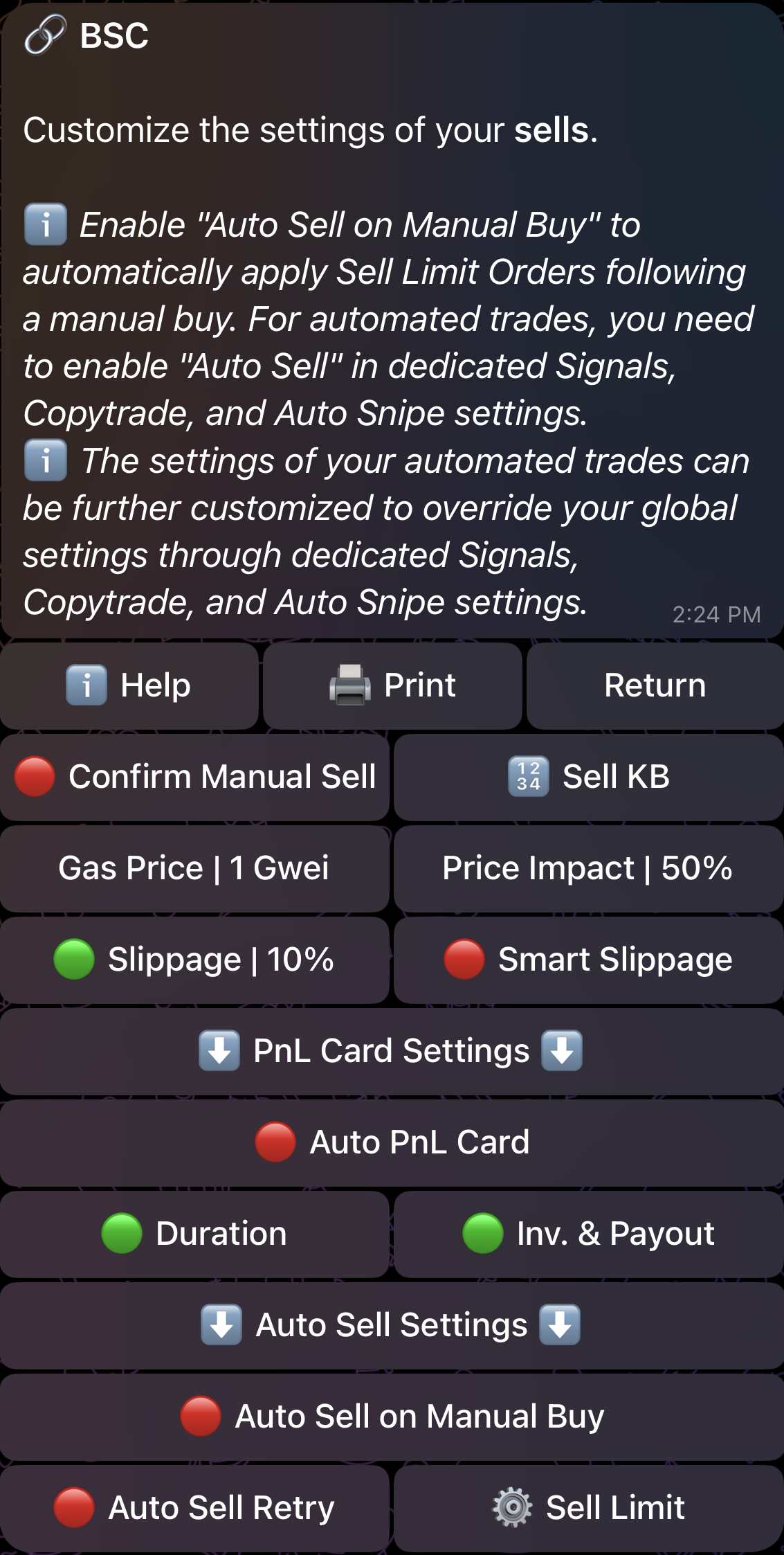
Task: Click the gear icon beside Sell Limit
Action: click(510, 1507)
